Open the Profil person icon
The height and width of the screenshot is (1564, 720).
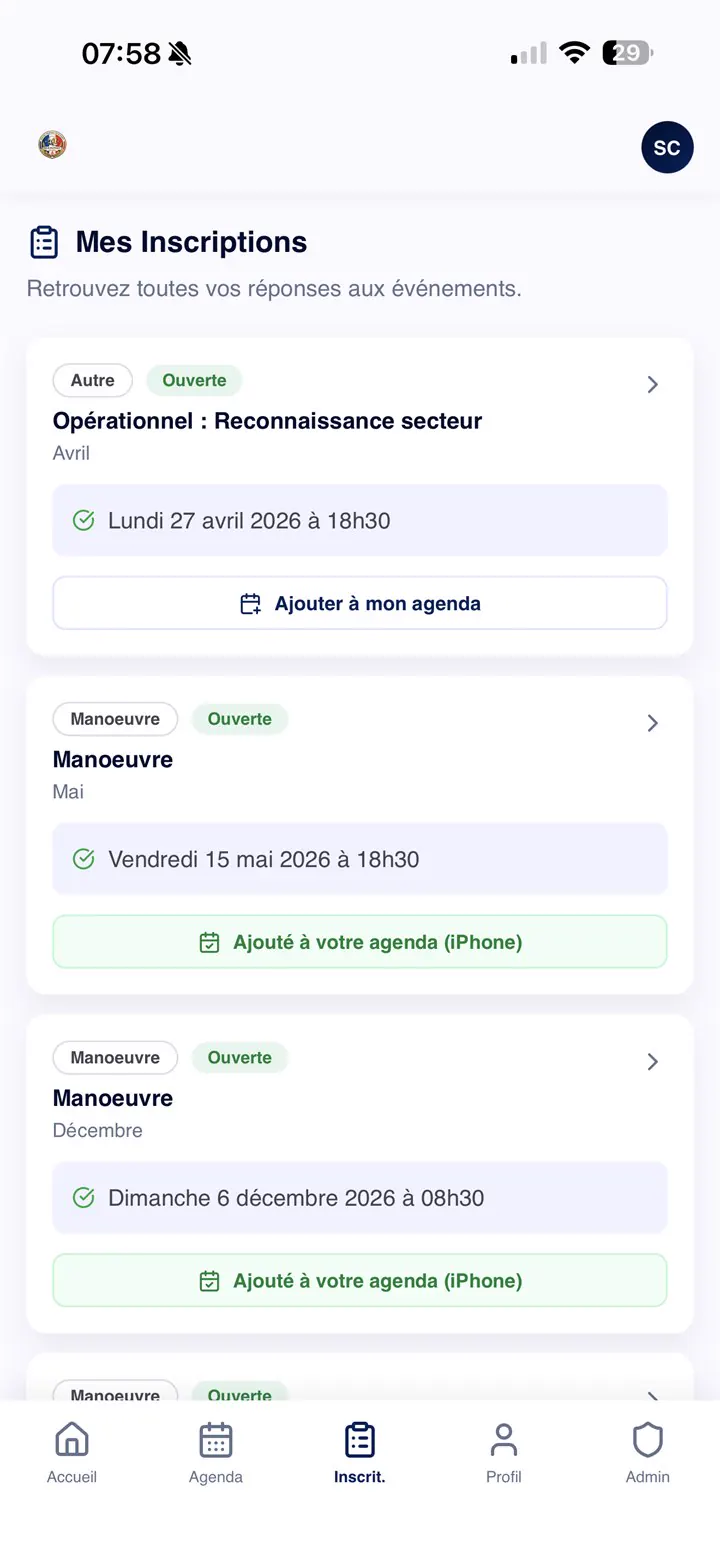503,1437
